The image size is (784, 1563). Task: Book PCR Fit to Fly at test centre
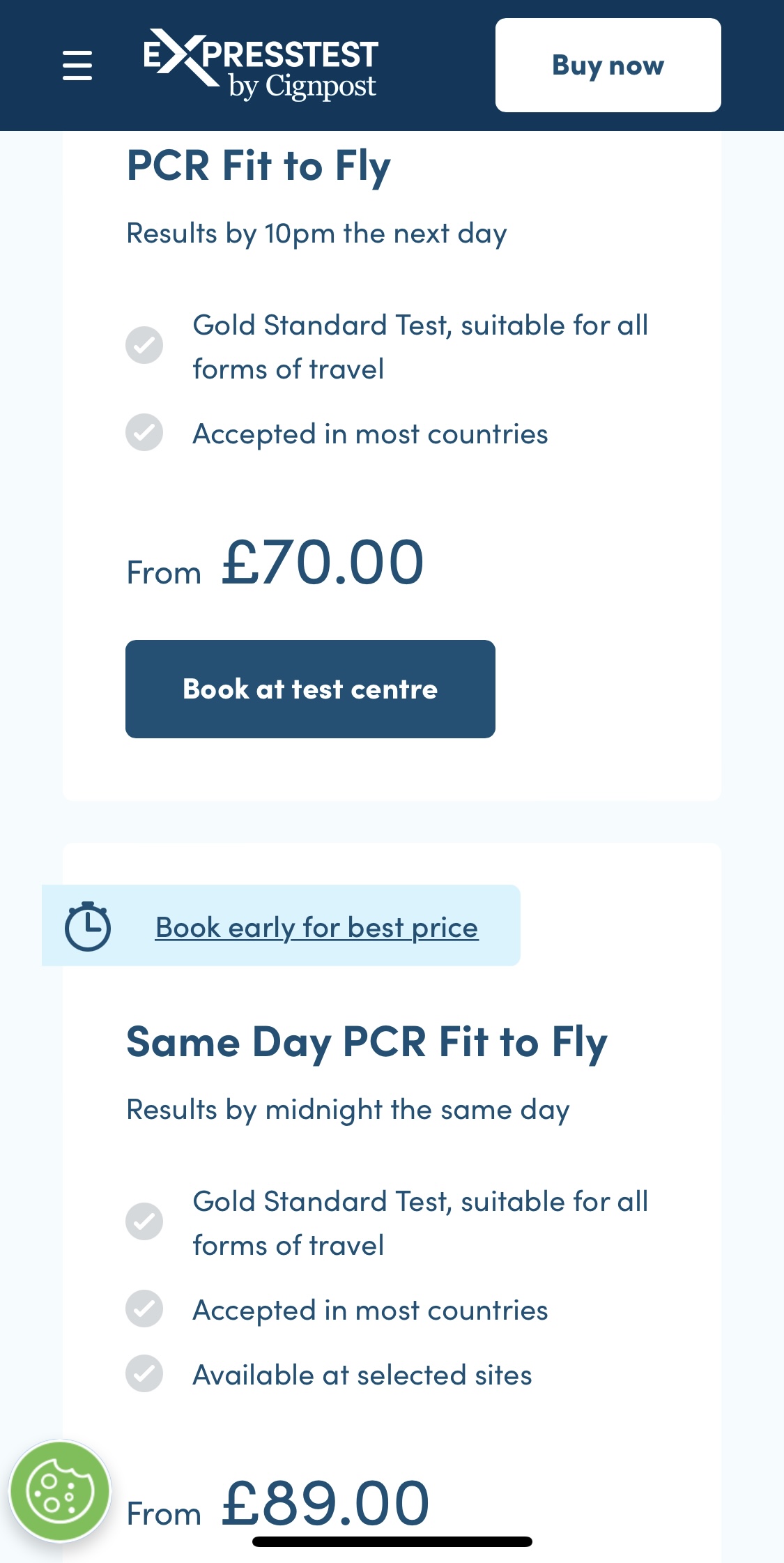click(x=310, y=689)
